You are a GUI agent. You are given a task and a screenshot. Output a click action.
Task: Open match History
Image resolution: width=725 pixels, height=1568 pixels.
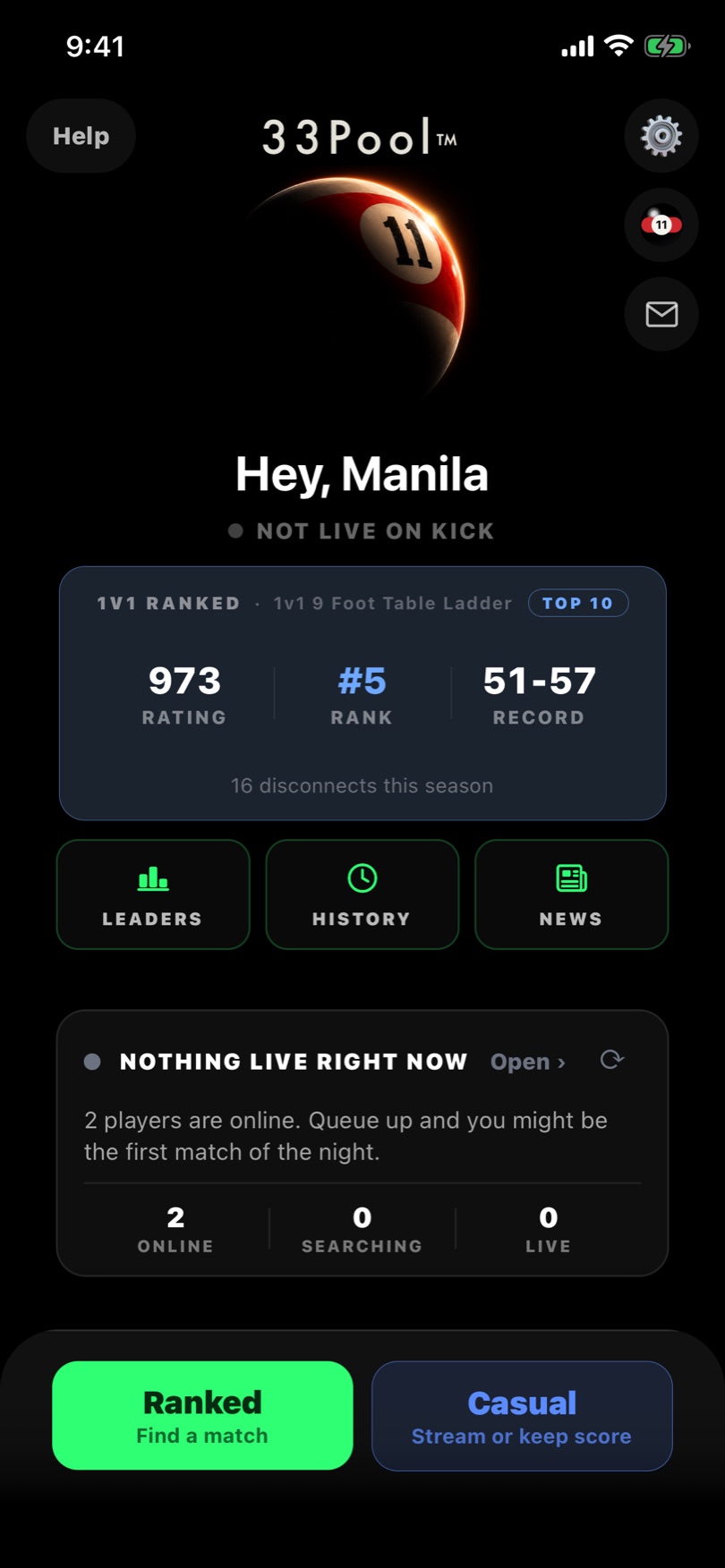[362, 894]
